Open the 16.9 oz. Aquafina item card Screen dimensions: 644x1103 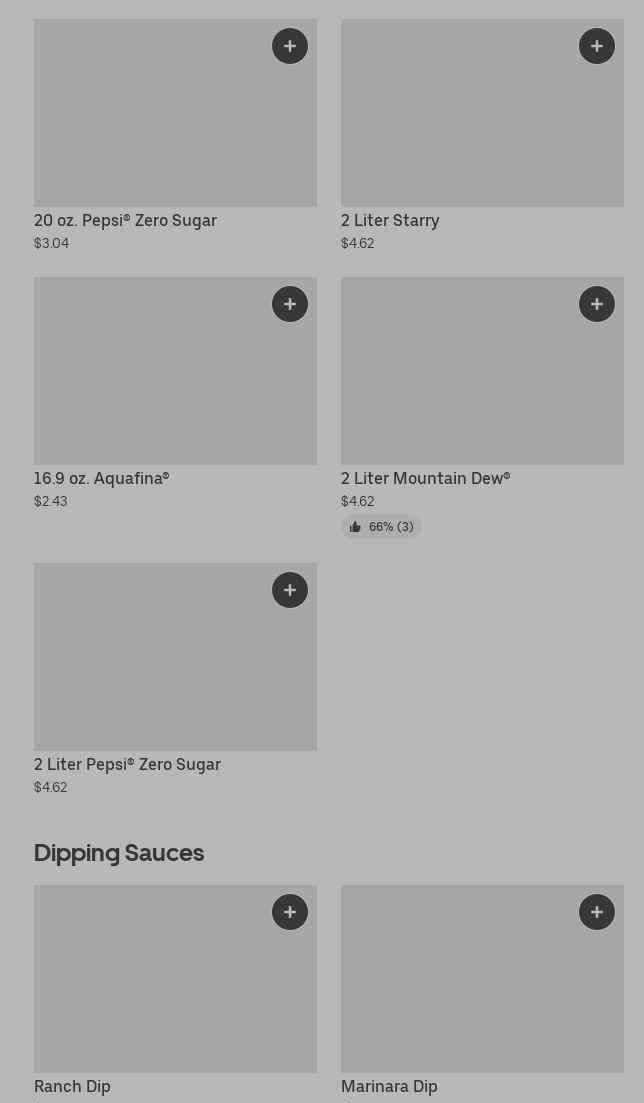point(175,393)
